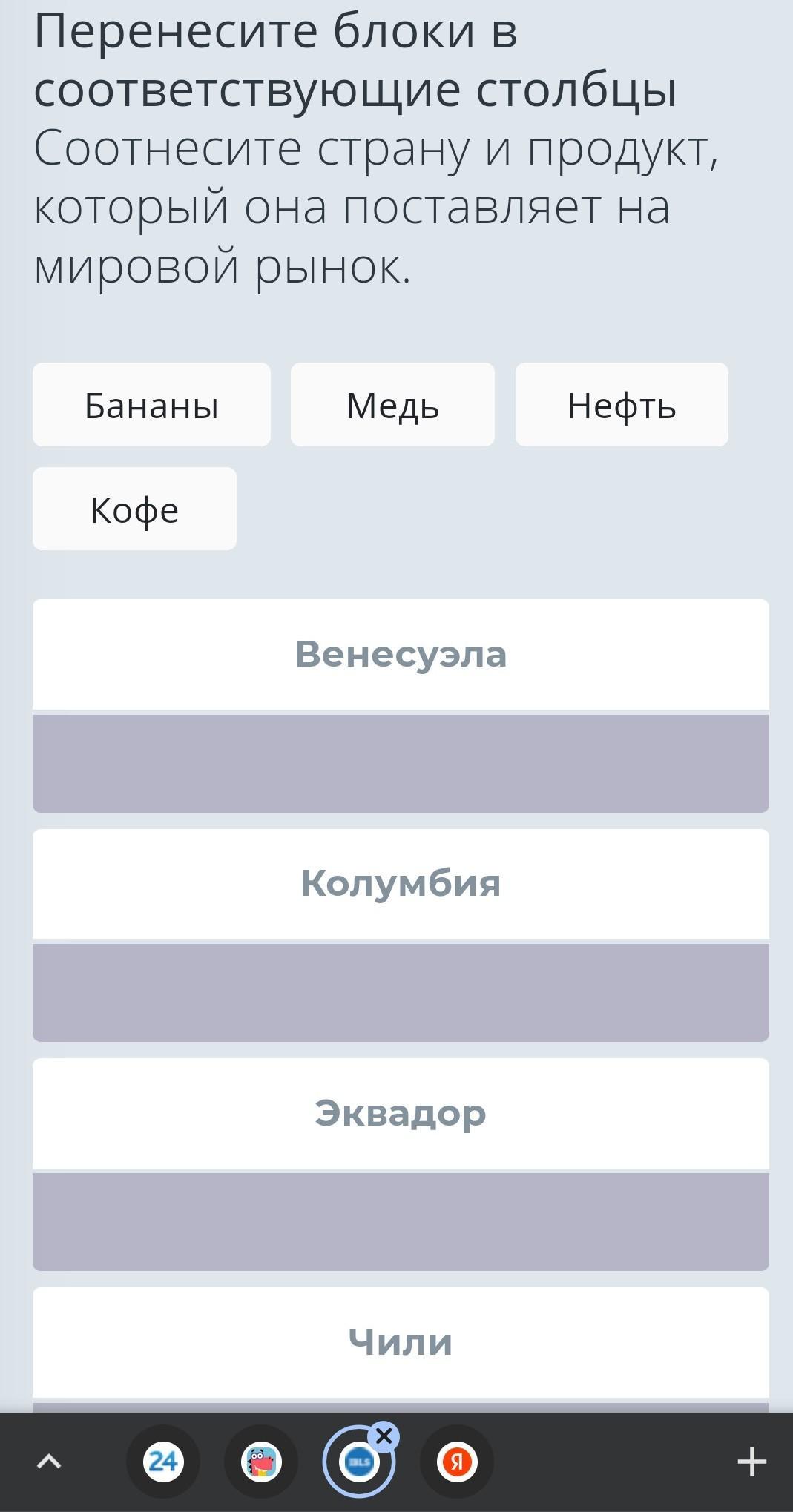The width and height of the screenshot is (793, 1512).
Task: Tap the drop area under Эквадор
Action: pyautogui.click(x=401, y=1221)
